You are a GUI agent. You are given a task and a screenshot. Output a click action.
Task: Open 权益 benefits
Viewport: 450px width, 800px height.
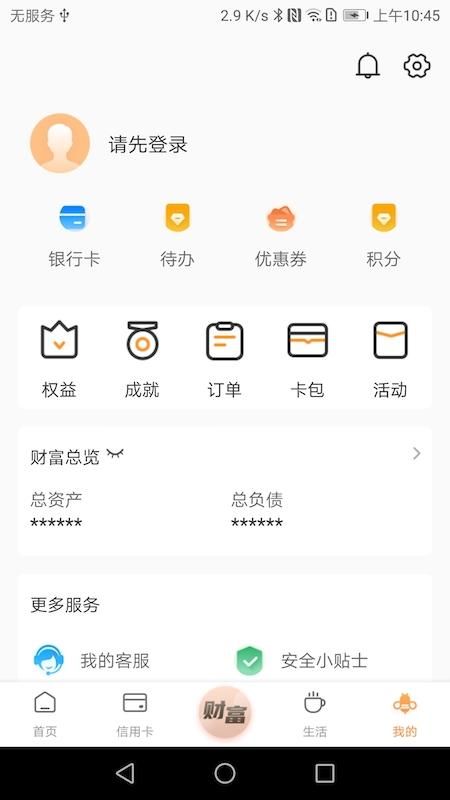tap(59, 360)
